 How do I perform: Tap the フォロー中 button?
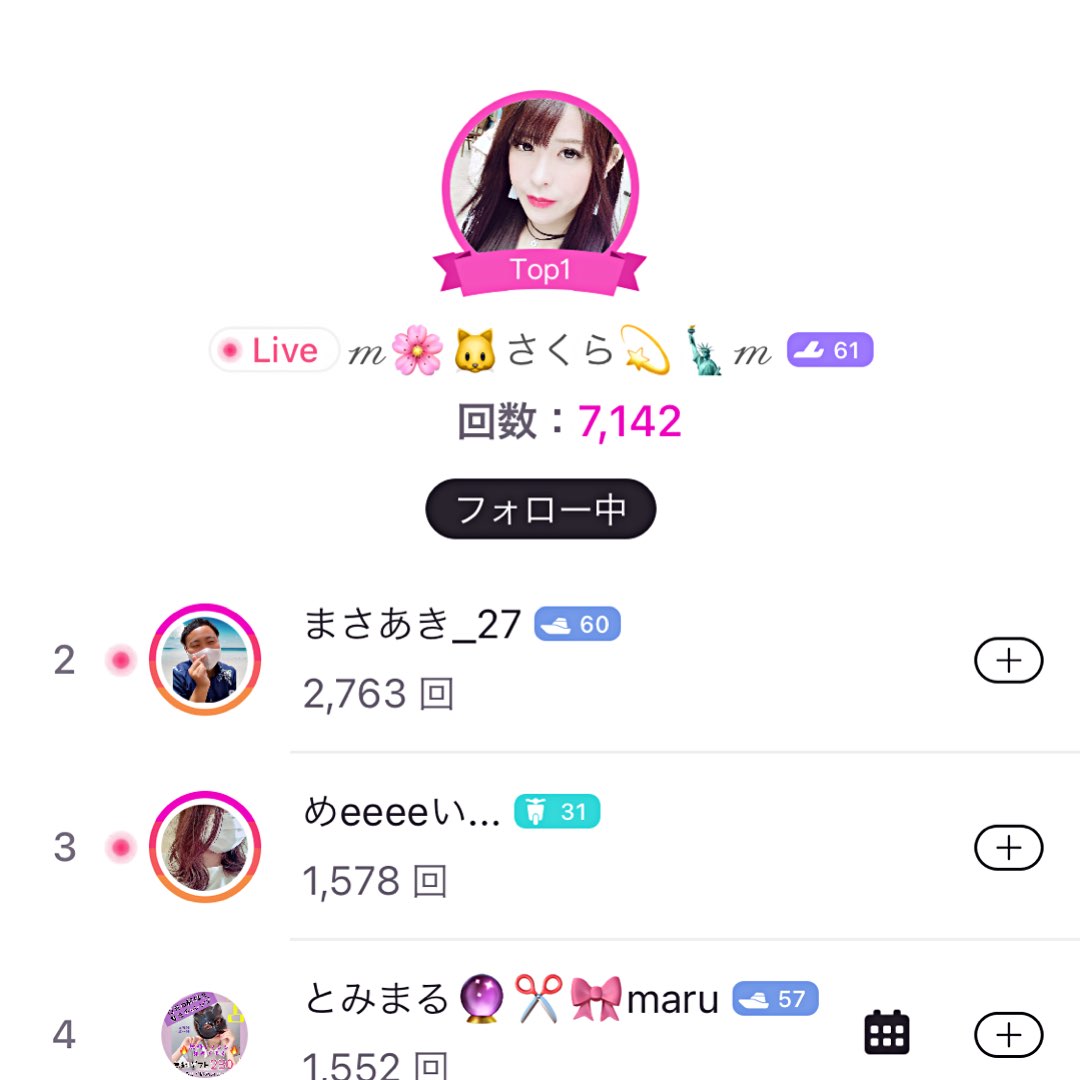[x=541, y=509]
